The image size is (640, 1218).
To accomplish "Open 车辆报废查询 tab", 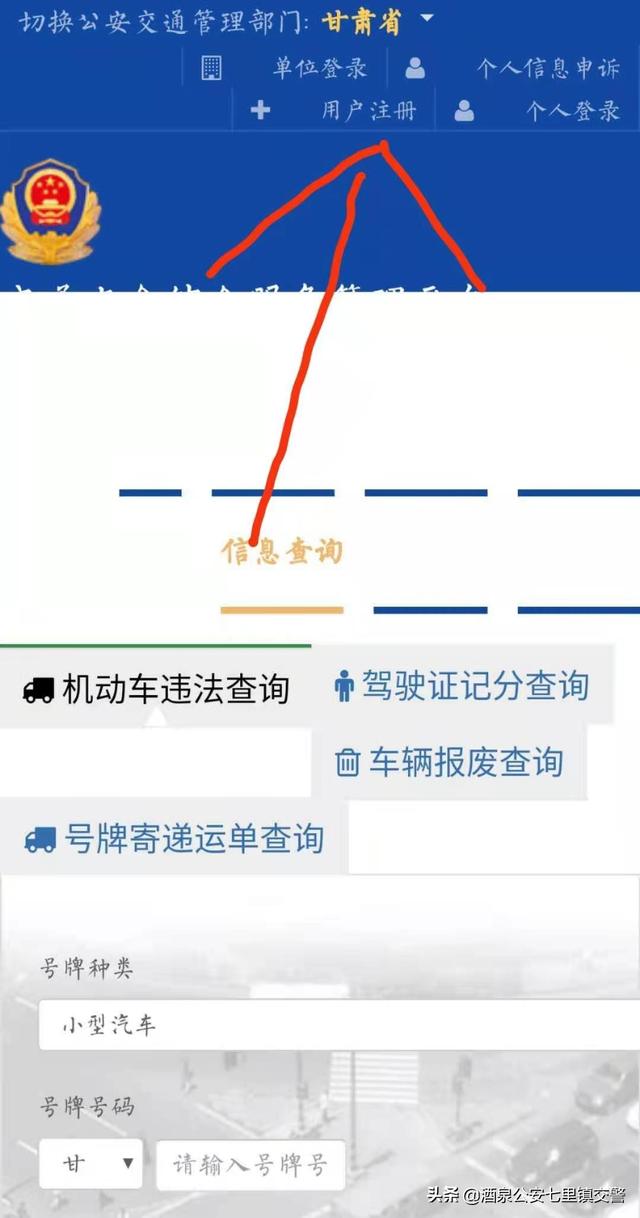I will pos(448,762).
